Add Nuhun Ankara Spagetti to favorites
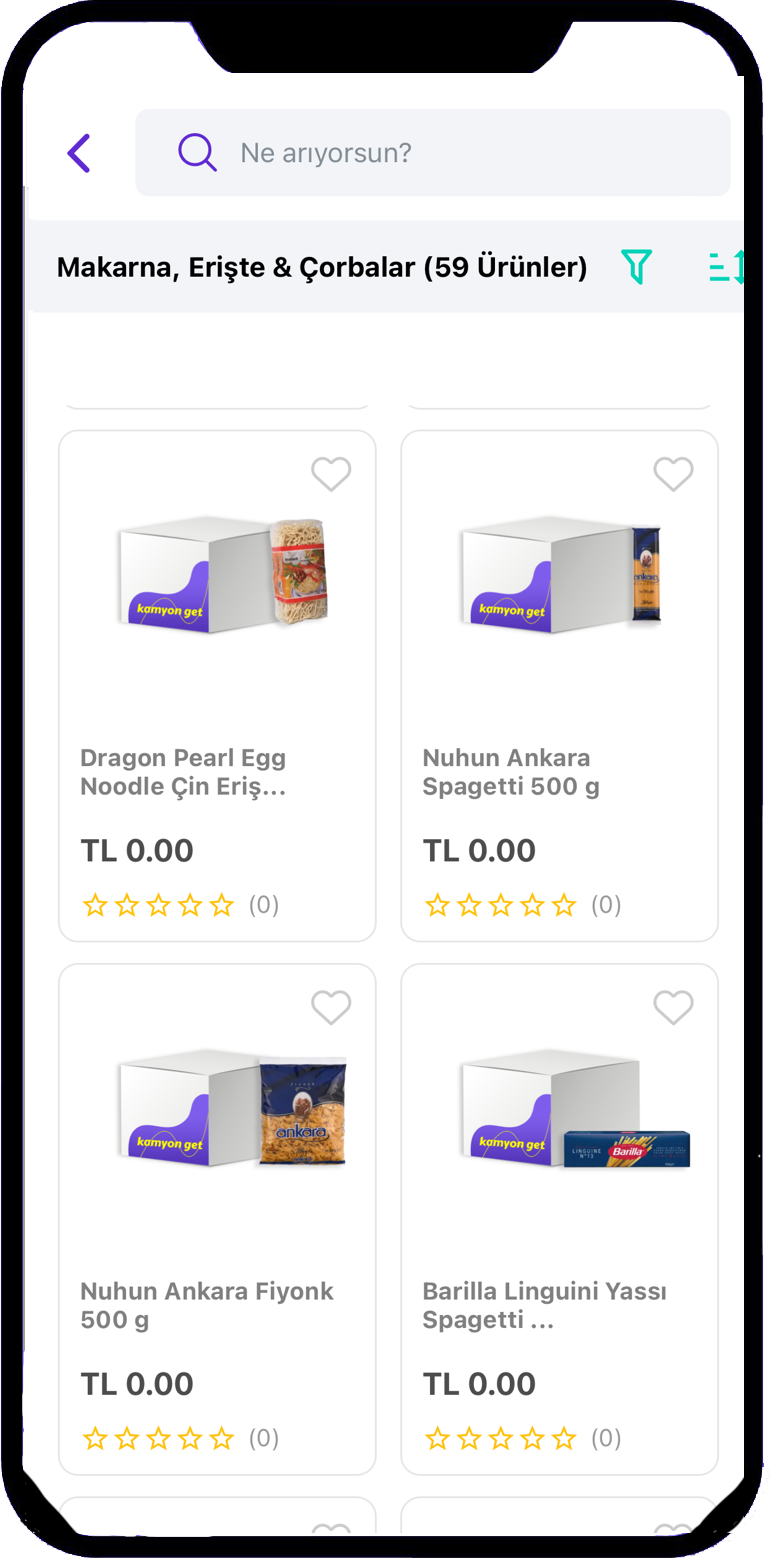Image resolution: width=770 pixels, height=1558 pixels. 673,474
